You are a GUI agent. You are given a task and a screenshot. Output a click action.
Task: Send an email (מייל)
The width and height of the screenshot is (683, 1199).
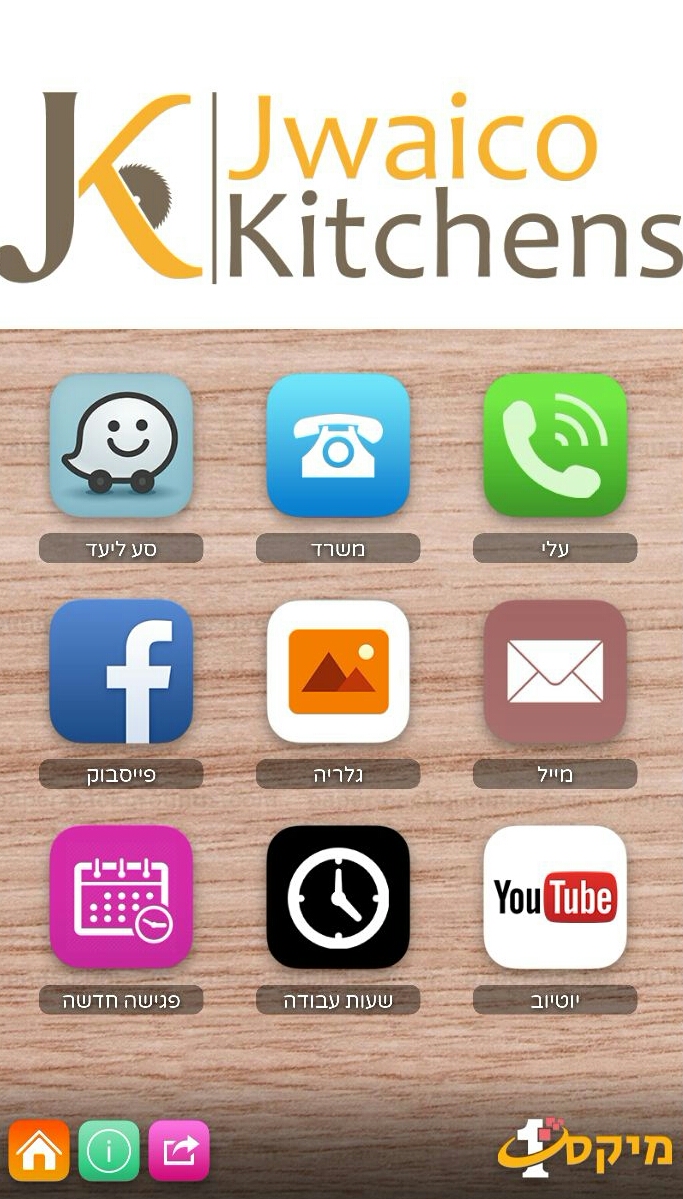555,671
